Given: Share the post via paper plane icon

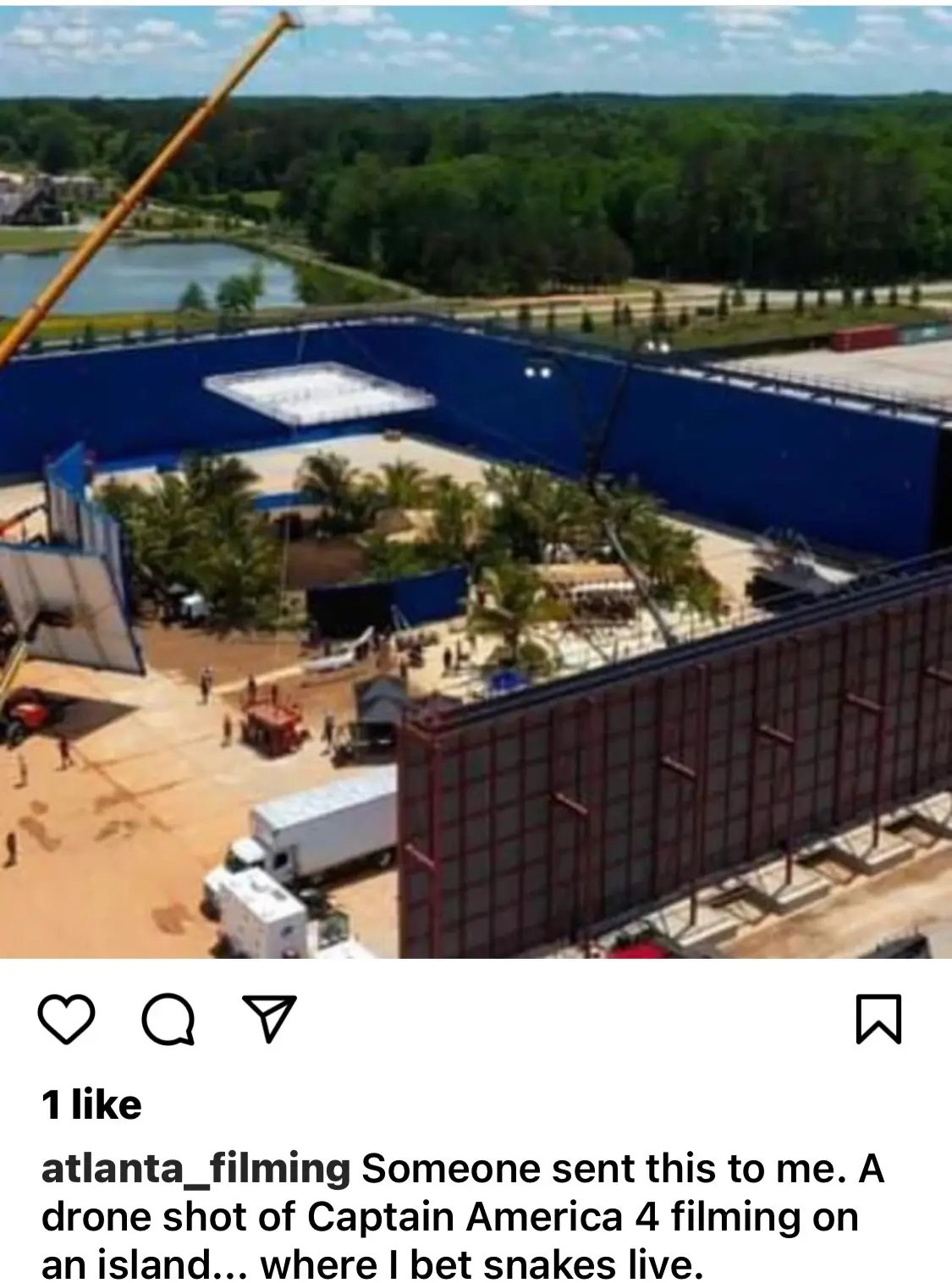Looking at the screenshot, I should (269, 1018).
